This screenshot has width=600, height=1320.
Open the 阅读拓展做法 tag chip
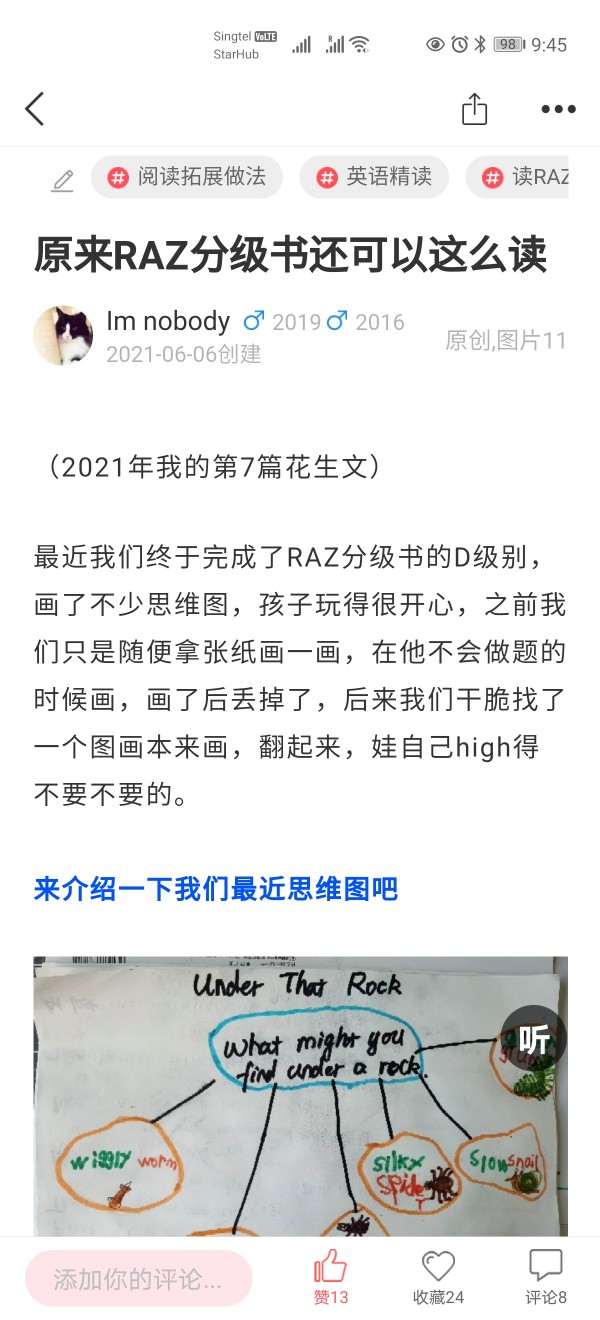point(187,178)
